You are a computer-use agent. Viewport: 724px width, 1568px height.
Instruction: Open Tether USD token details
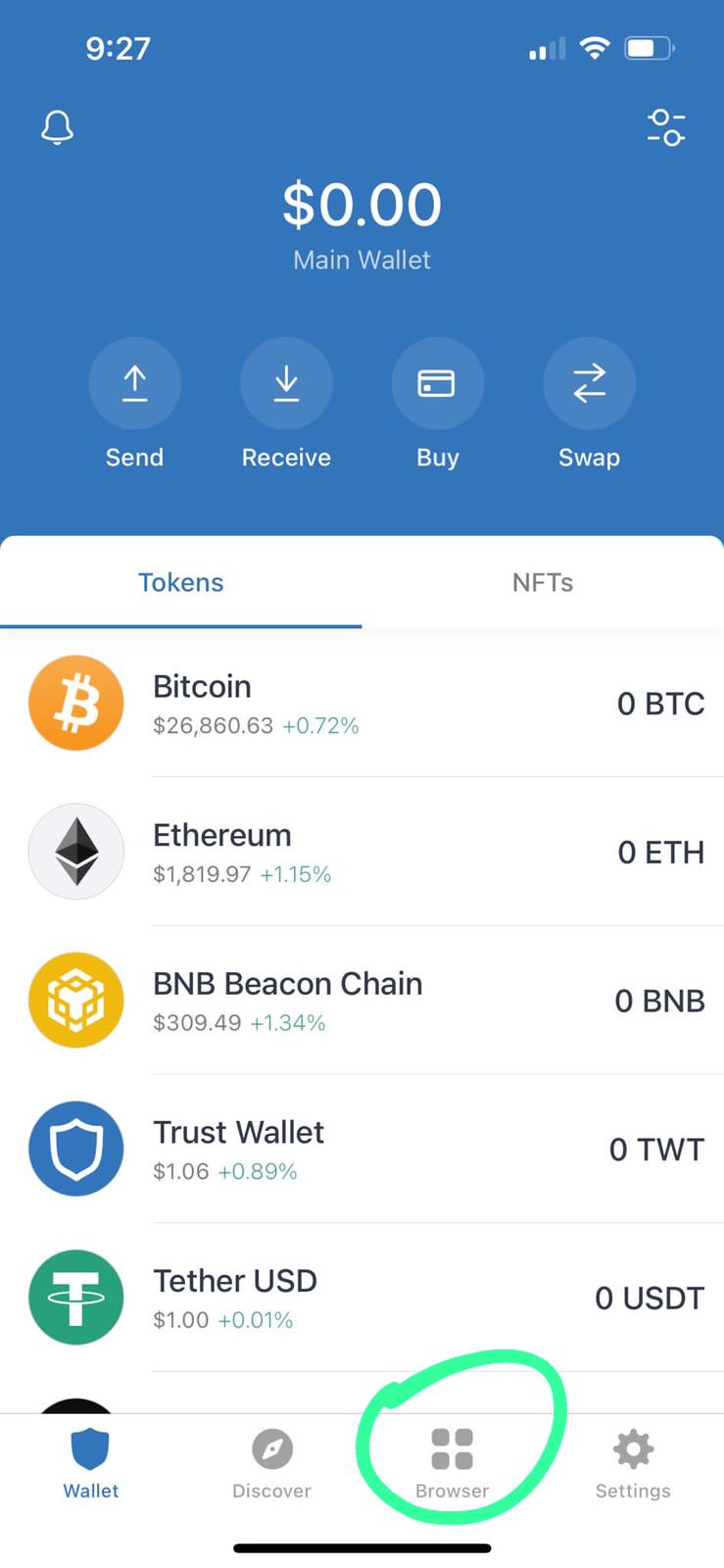[362, 1298]
